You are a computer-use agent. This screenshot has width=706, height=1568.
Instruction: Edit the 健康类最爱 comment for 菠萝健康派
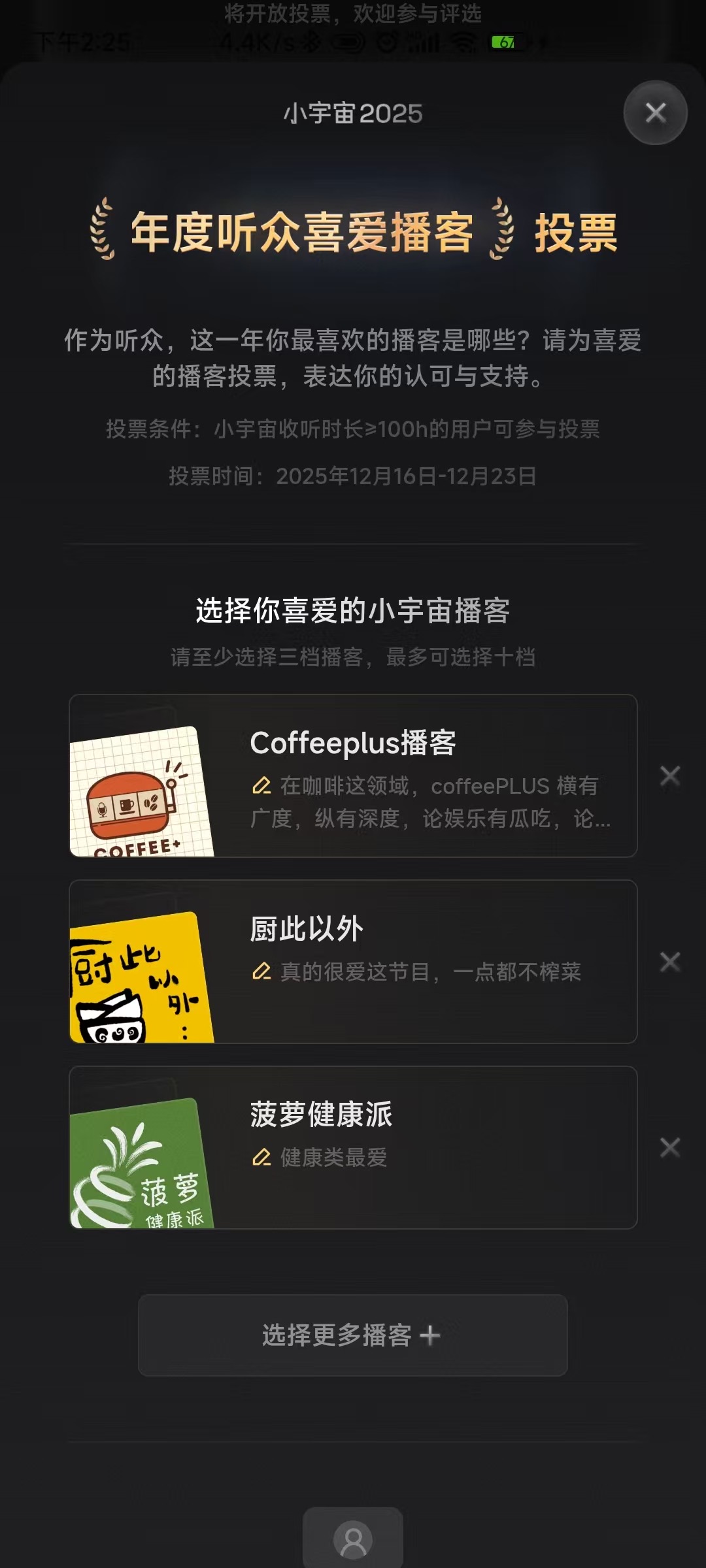(x=261, y=1158)
